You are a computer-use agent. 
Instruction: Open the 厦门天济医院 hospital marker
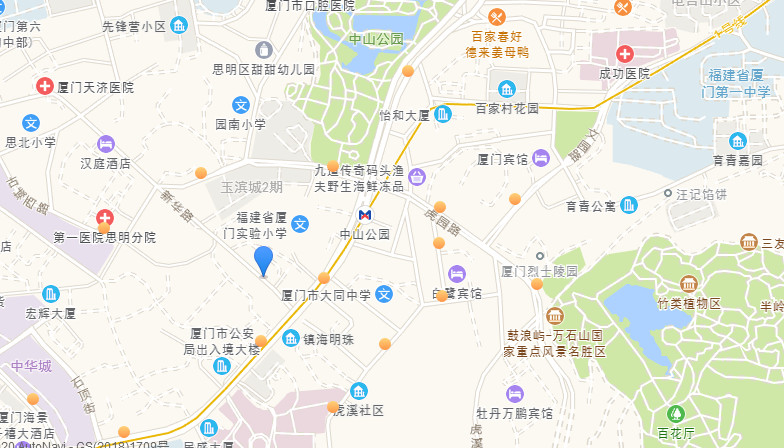[44, 87]
